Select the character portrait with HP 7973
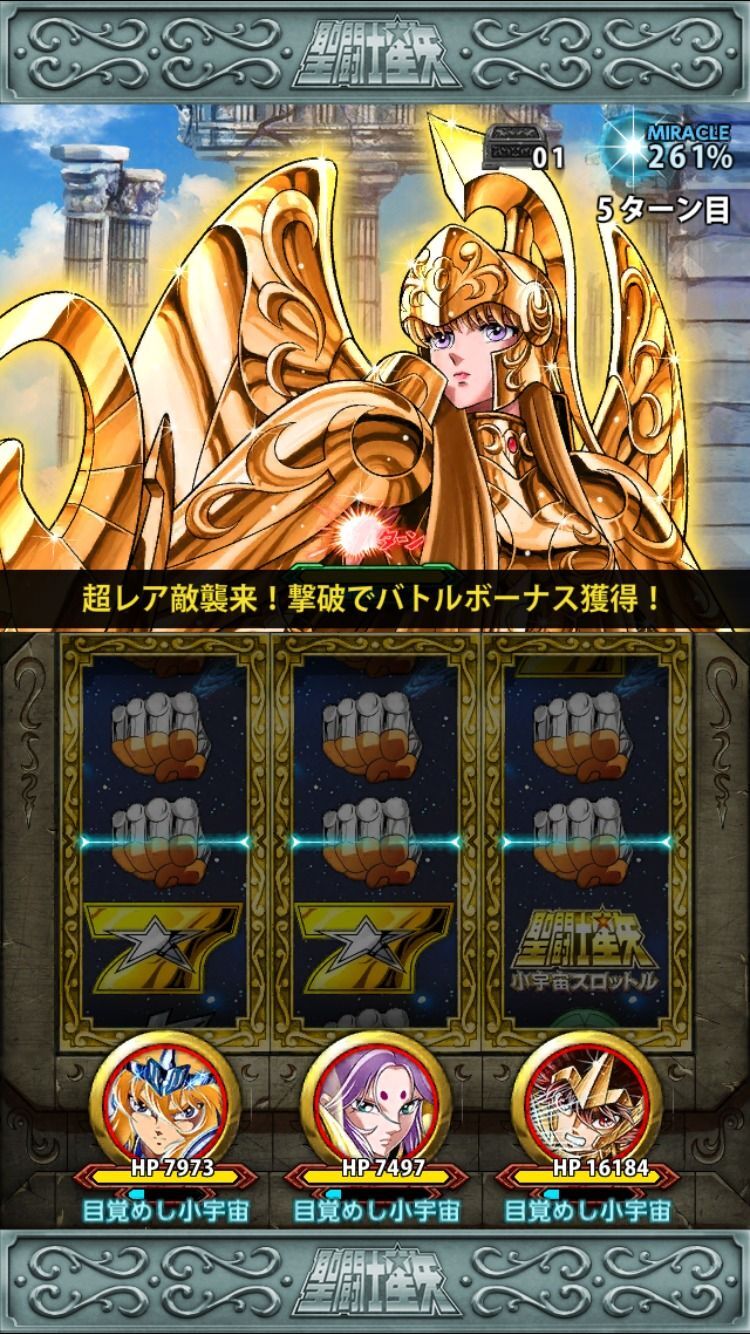Viewport: 750px width, 1334px height. coord(165,1105)
